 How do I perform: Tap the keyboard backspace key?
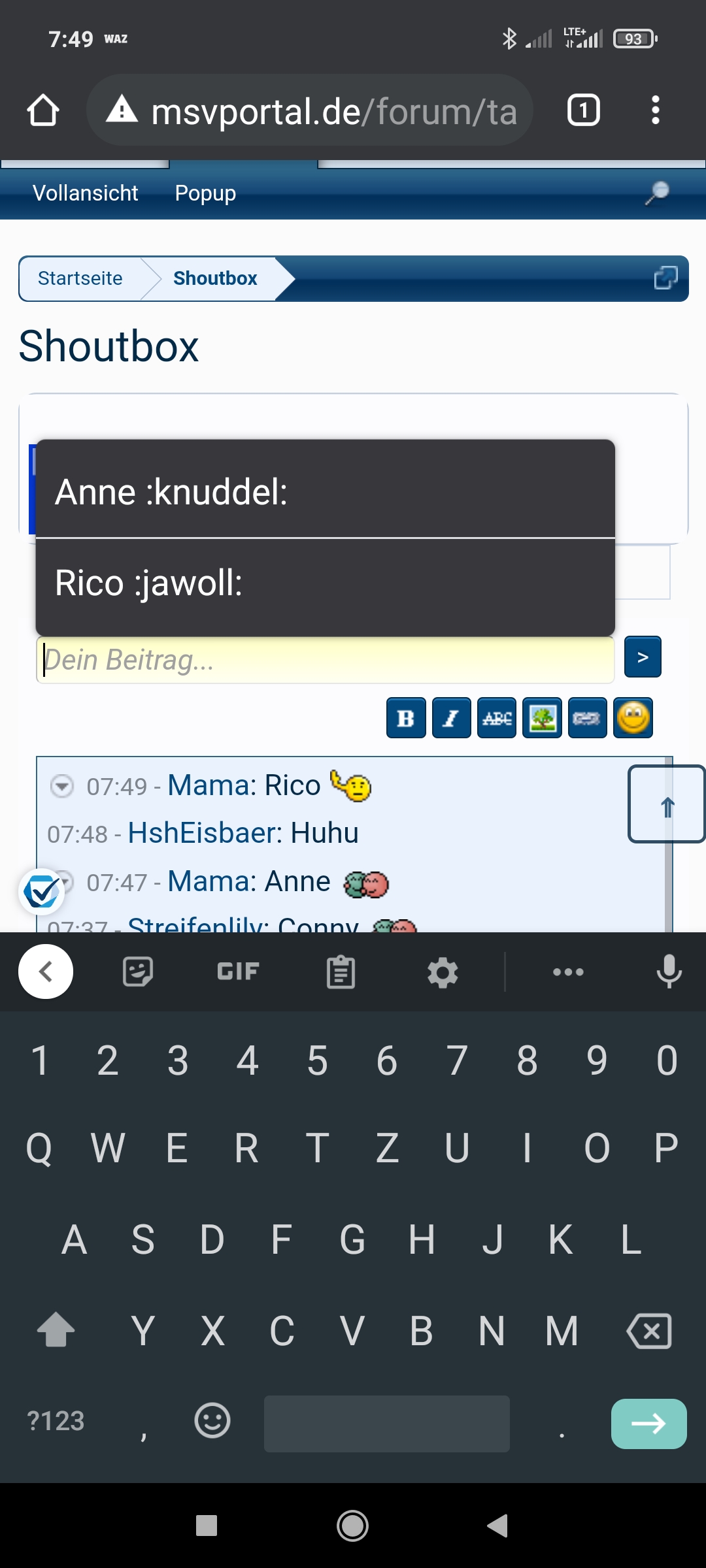pyautogui.click(x=648, y=1331)
